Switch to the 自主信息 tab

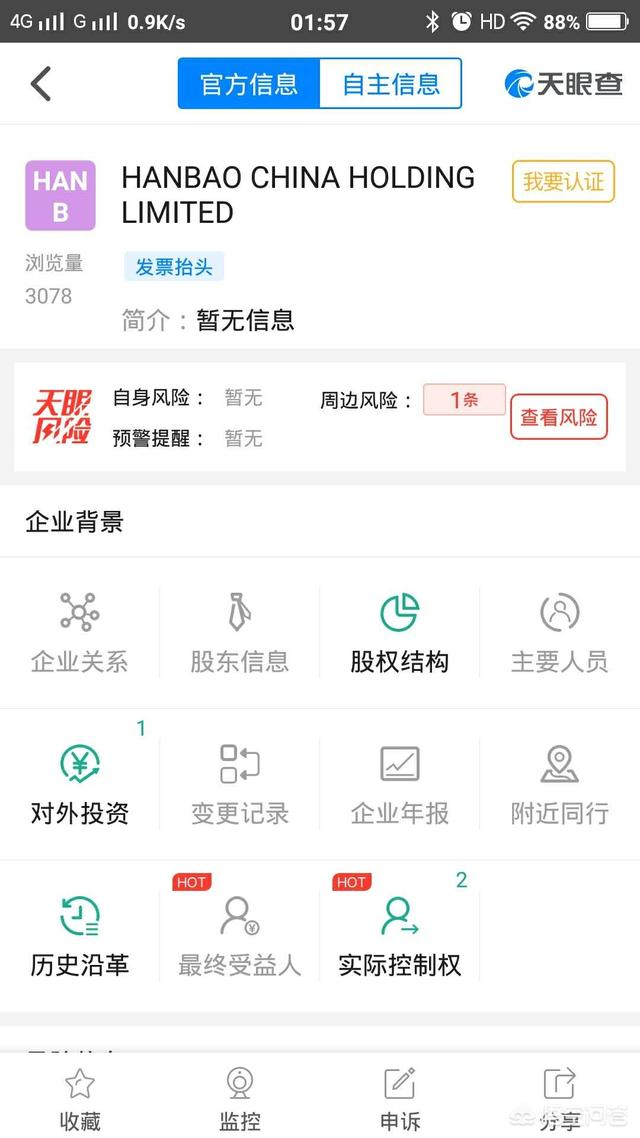pos(390,83)
